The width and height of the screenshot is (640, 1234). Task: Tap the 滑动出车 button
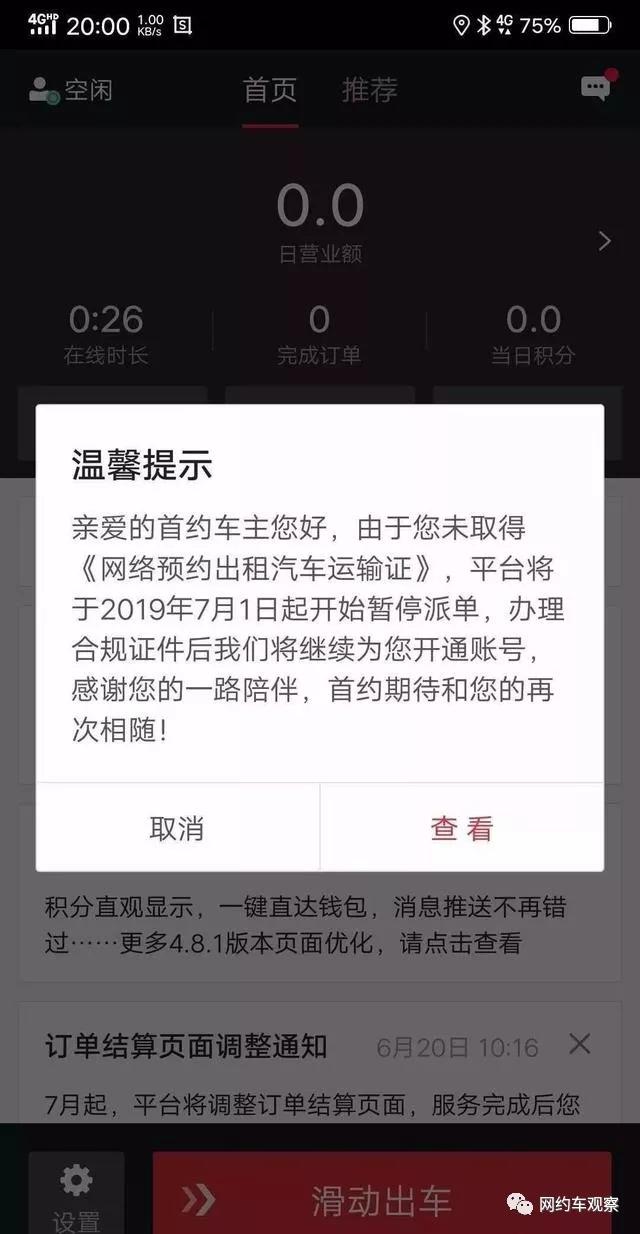[381, 1200]
